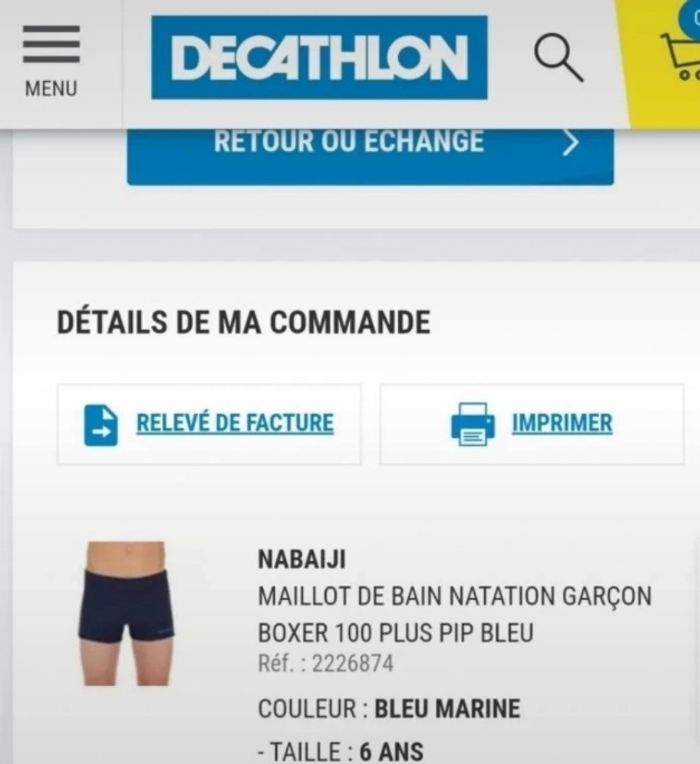Image resolution: width=700 pixels, height=764 pixels.
Task: Open the shopping cart
Action: coord(680,56)
